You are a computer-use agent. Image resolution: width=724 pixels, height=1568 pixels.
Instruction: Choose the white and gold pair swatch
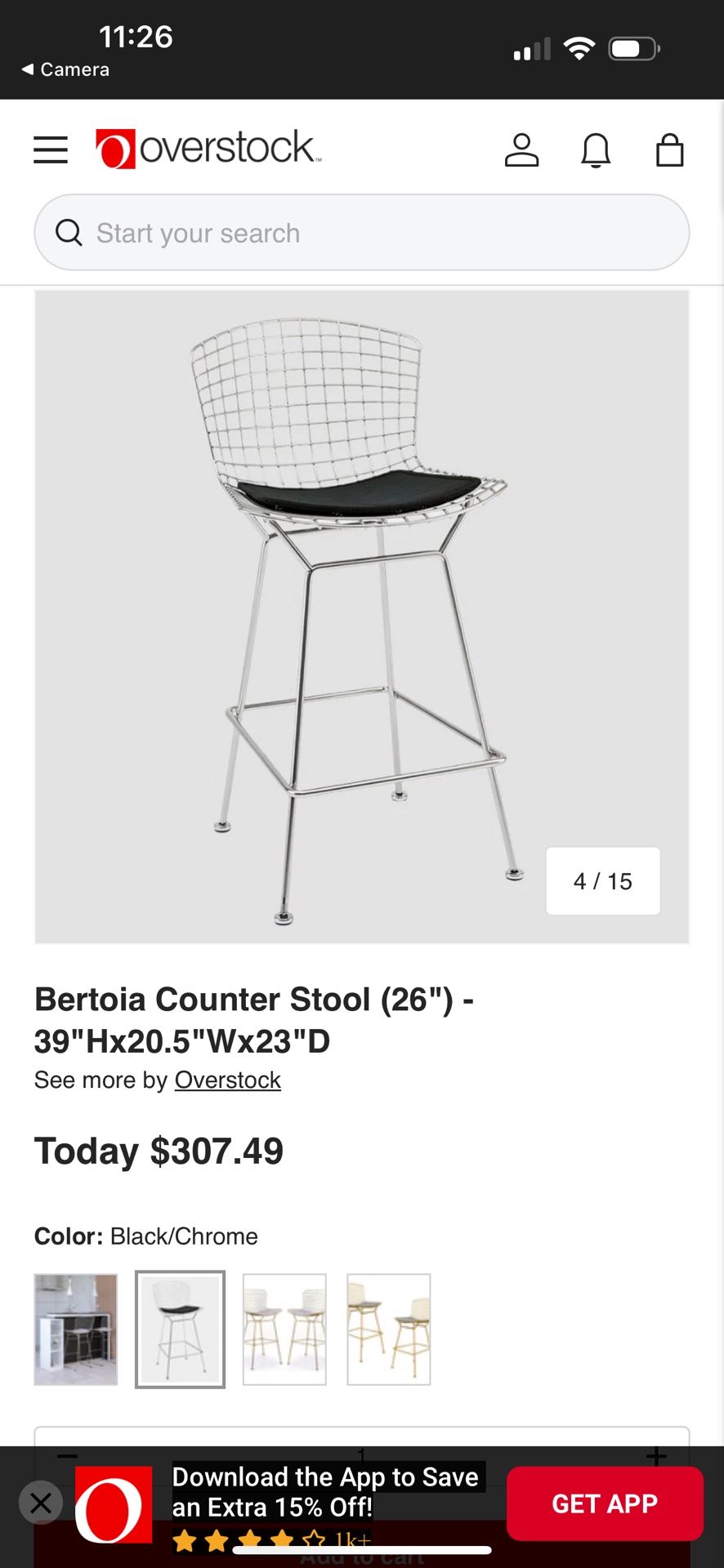click(x=284, y=1329)
